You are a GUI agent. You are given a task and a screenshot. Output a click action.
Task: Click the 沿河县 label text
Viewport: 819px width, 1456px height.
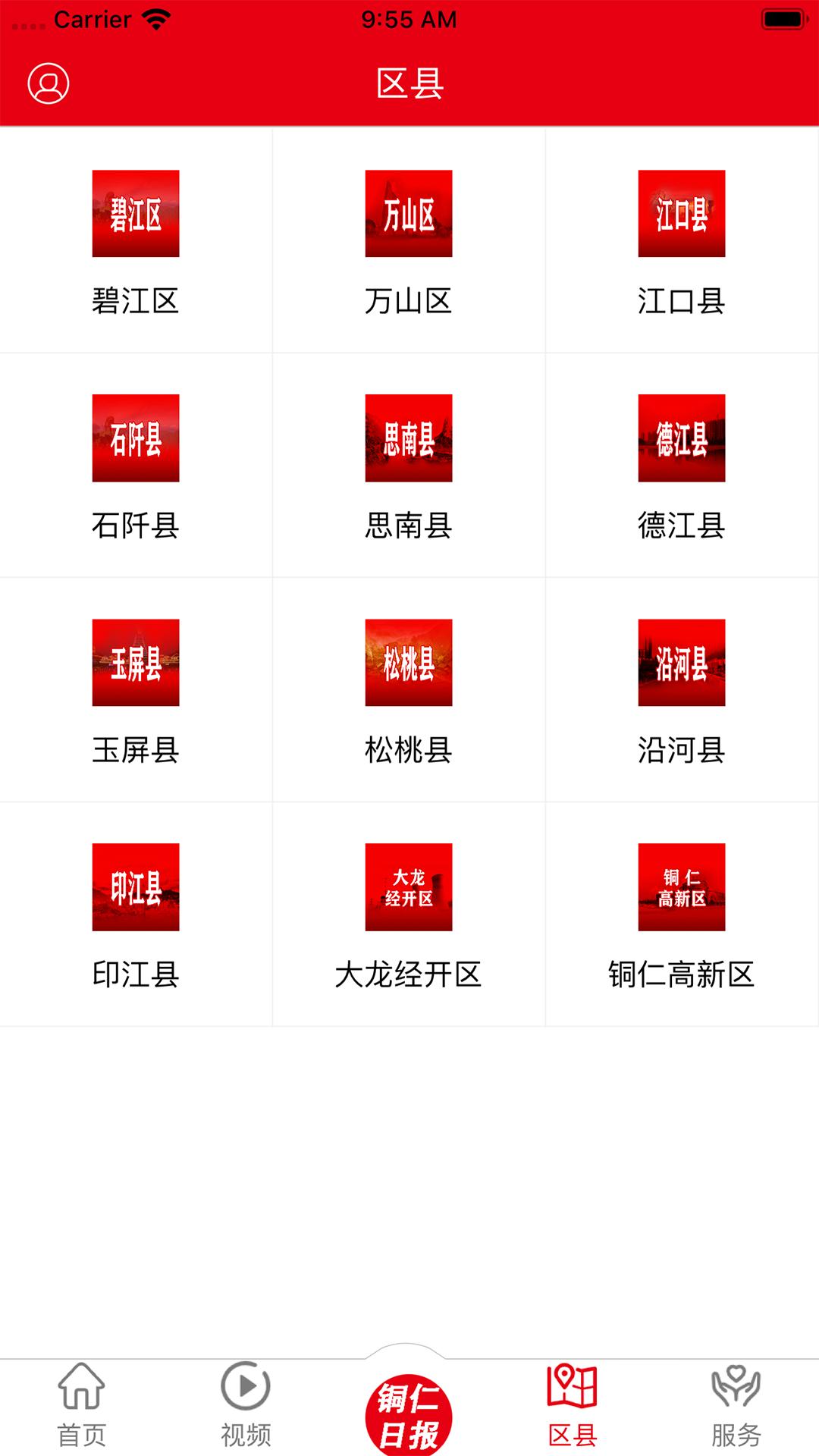[x=681, y=751]
